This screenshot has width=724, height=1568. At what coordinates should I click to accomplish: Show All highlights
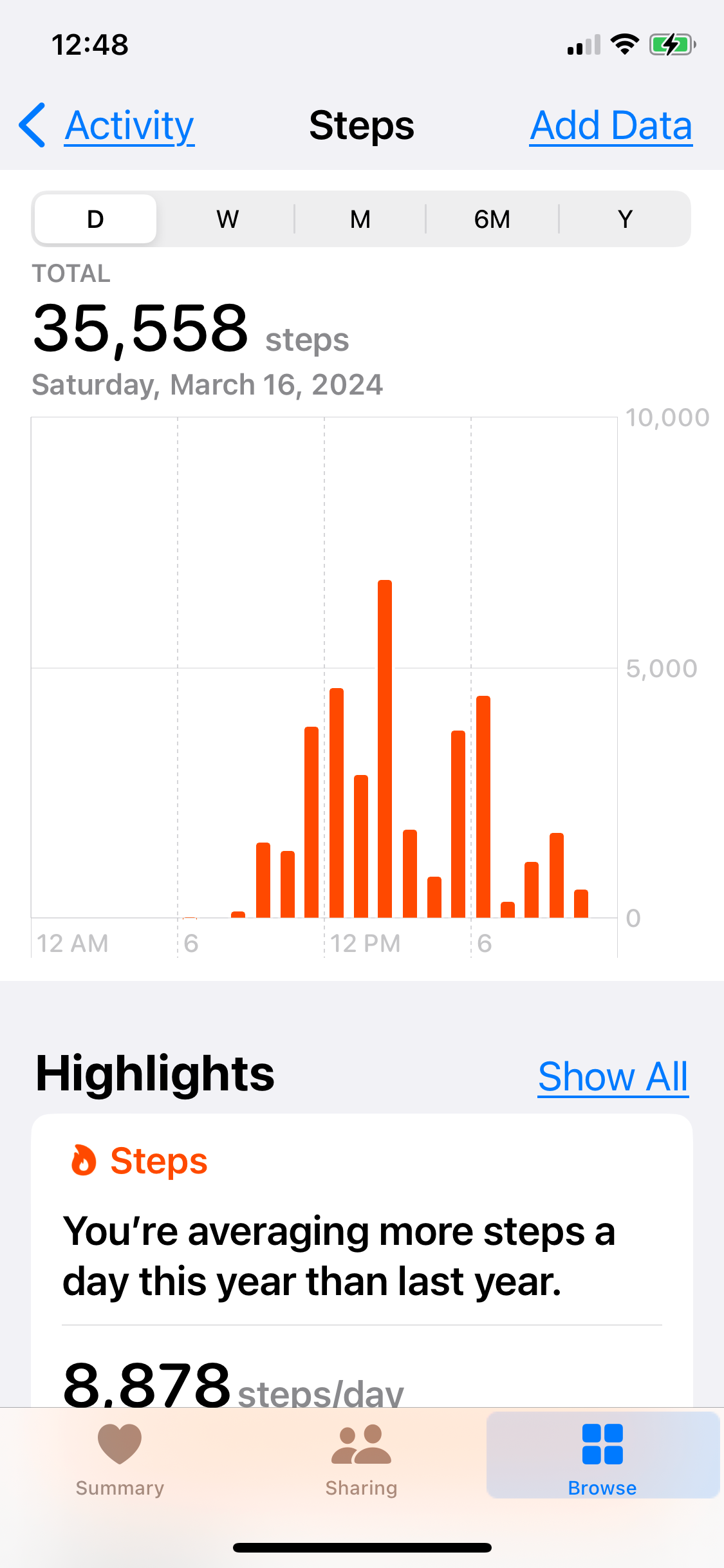tap(613, 1077)
